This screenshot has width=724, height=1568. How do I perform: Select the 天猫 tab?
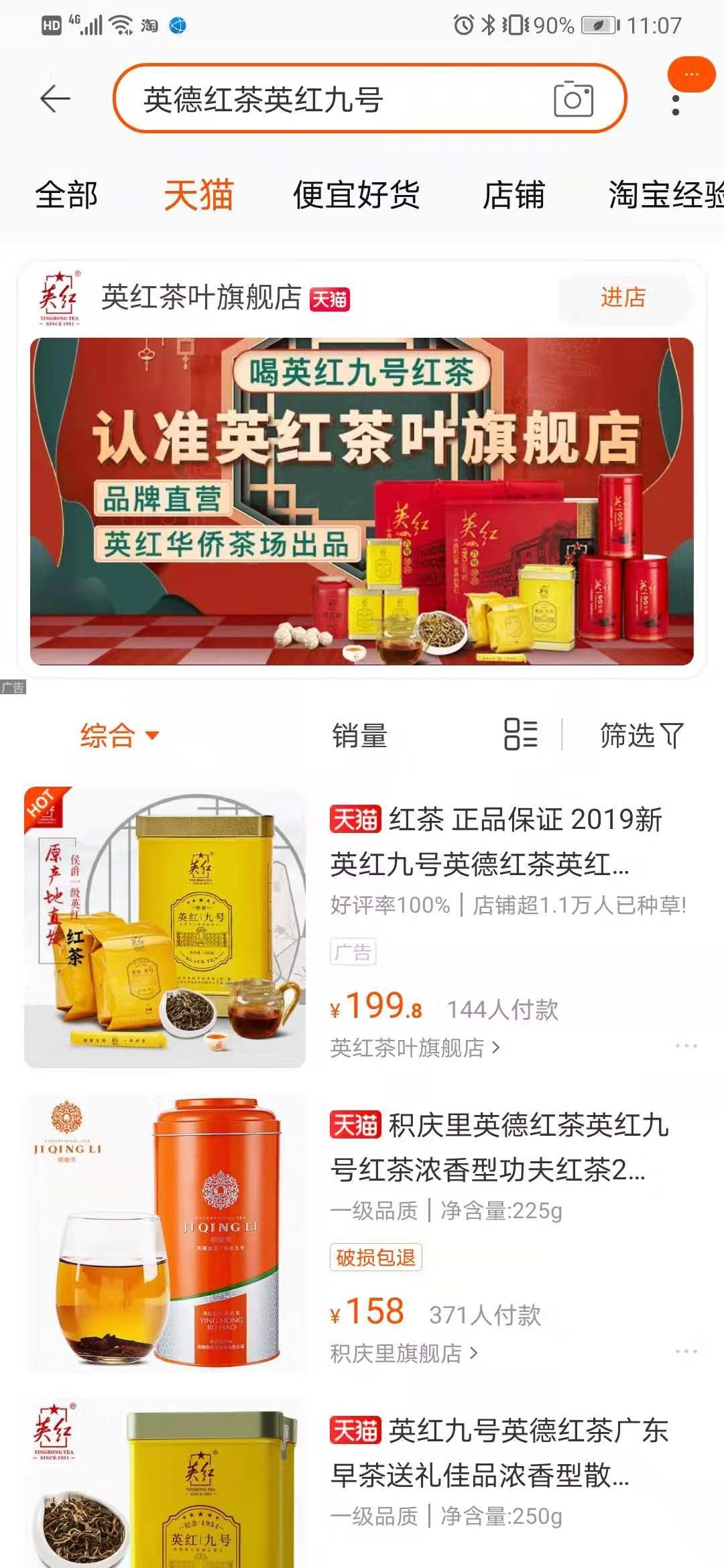198,195
